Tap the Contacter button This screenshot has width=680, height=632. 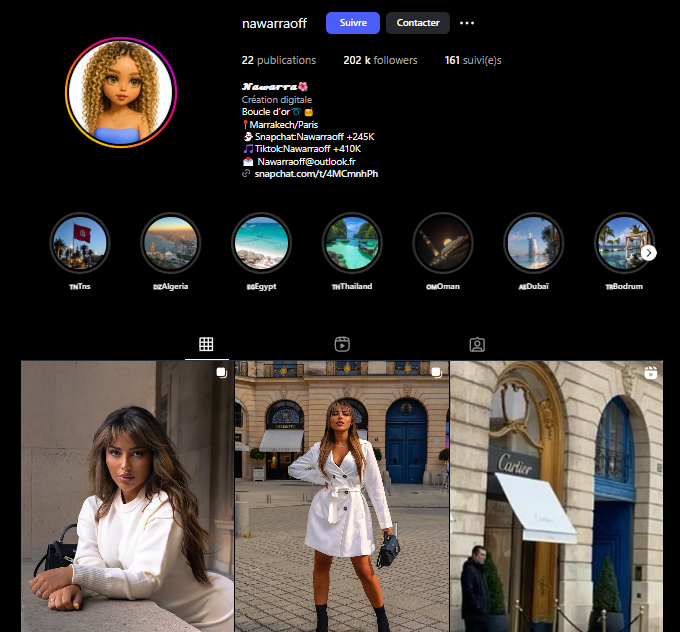point(417,23)
